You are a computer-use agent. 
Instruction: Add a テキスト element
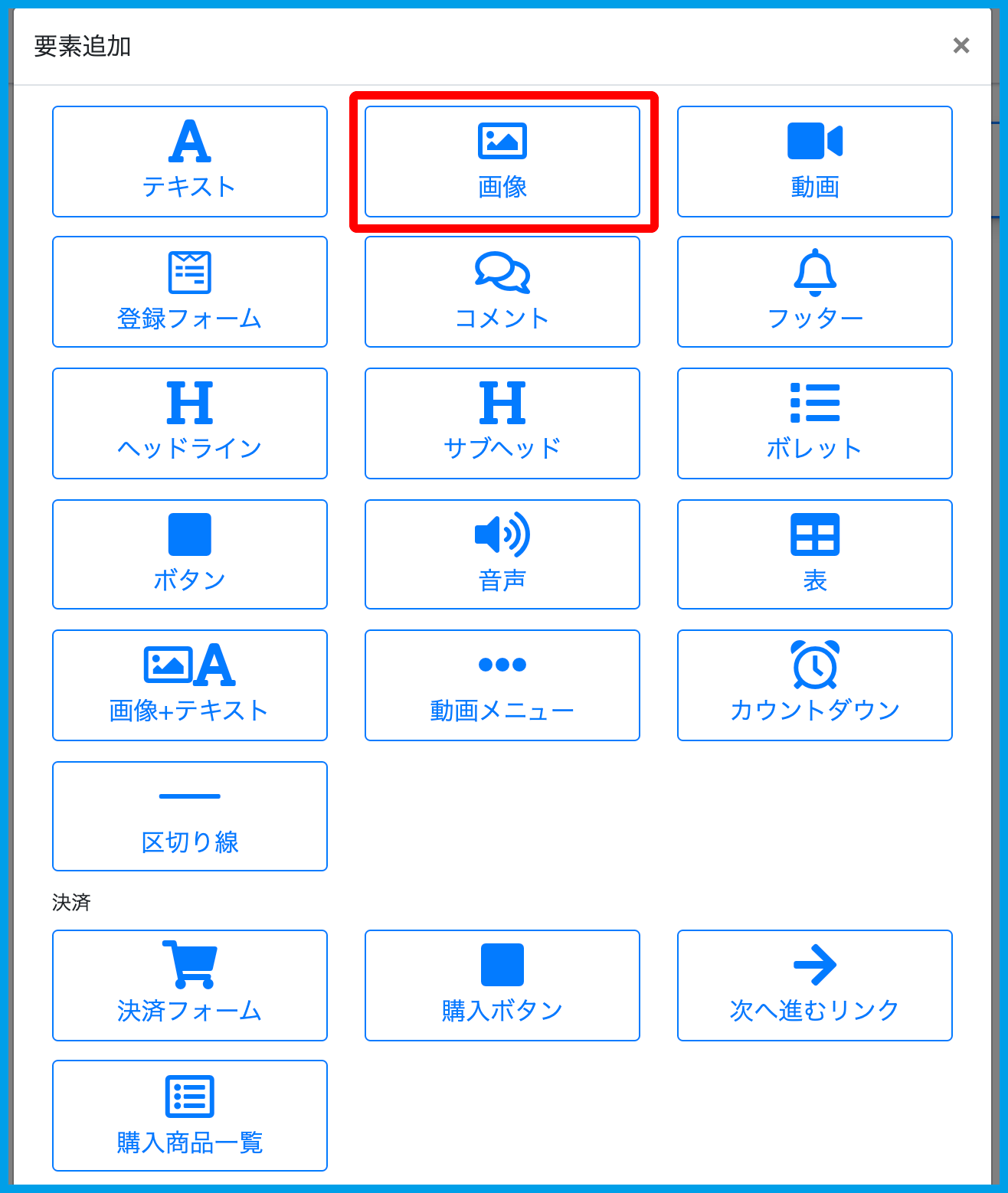[189, 162]
